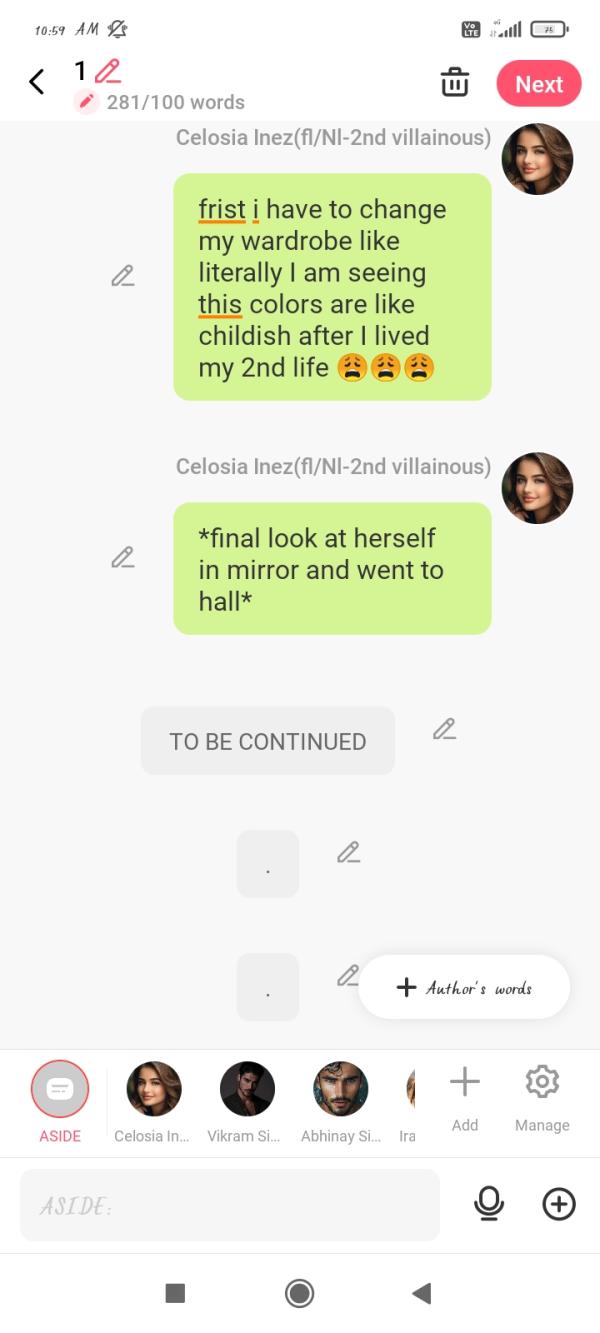Viewport: 600px width, 1333px height.
Task: Edit the "final look at herself" message
Action: click(x=123, y=558)
